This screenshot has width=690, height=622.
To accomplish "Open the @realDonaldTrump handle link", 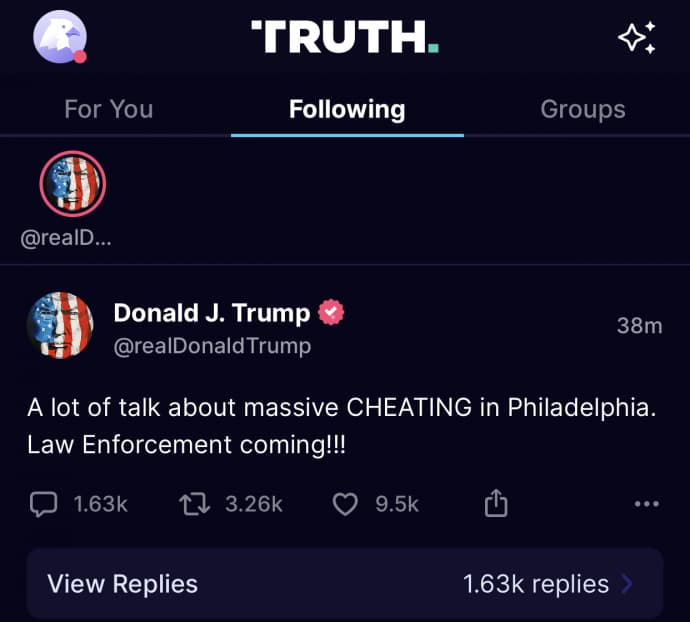I will click(x=212, y=346).
